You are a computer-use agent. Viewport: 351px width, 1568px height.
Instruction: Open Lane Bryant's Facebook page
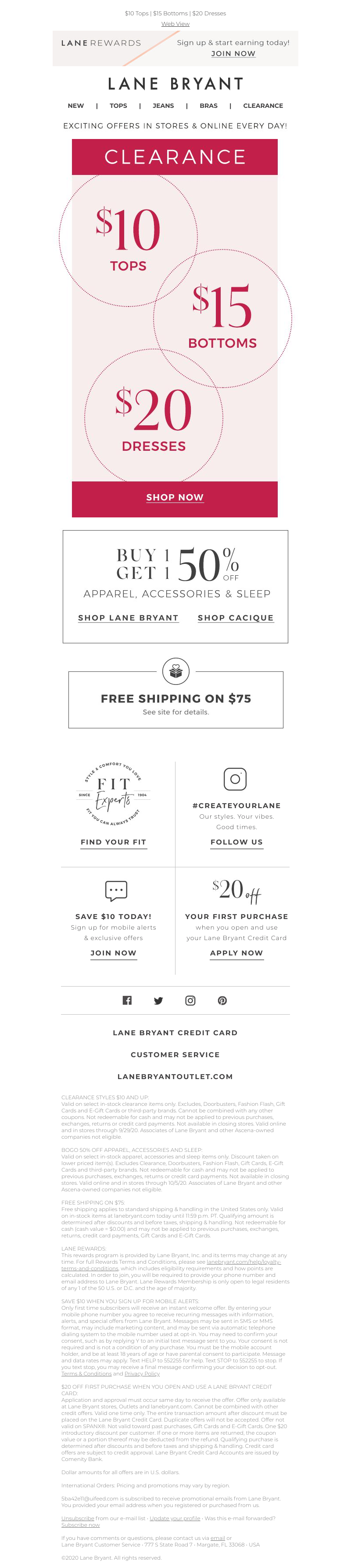127,1001
